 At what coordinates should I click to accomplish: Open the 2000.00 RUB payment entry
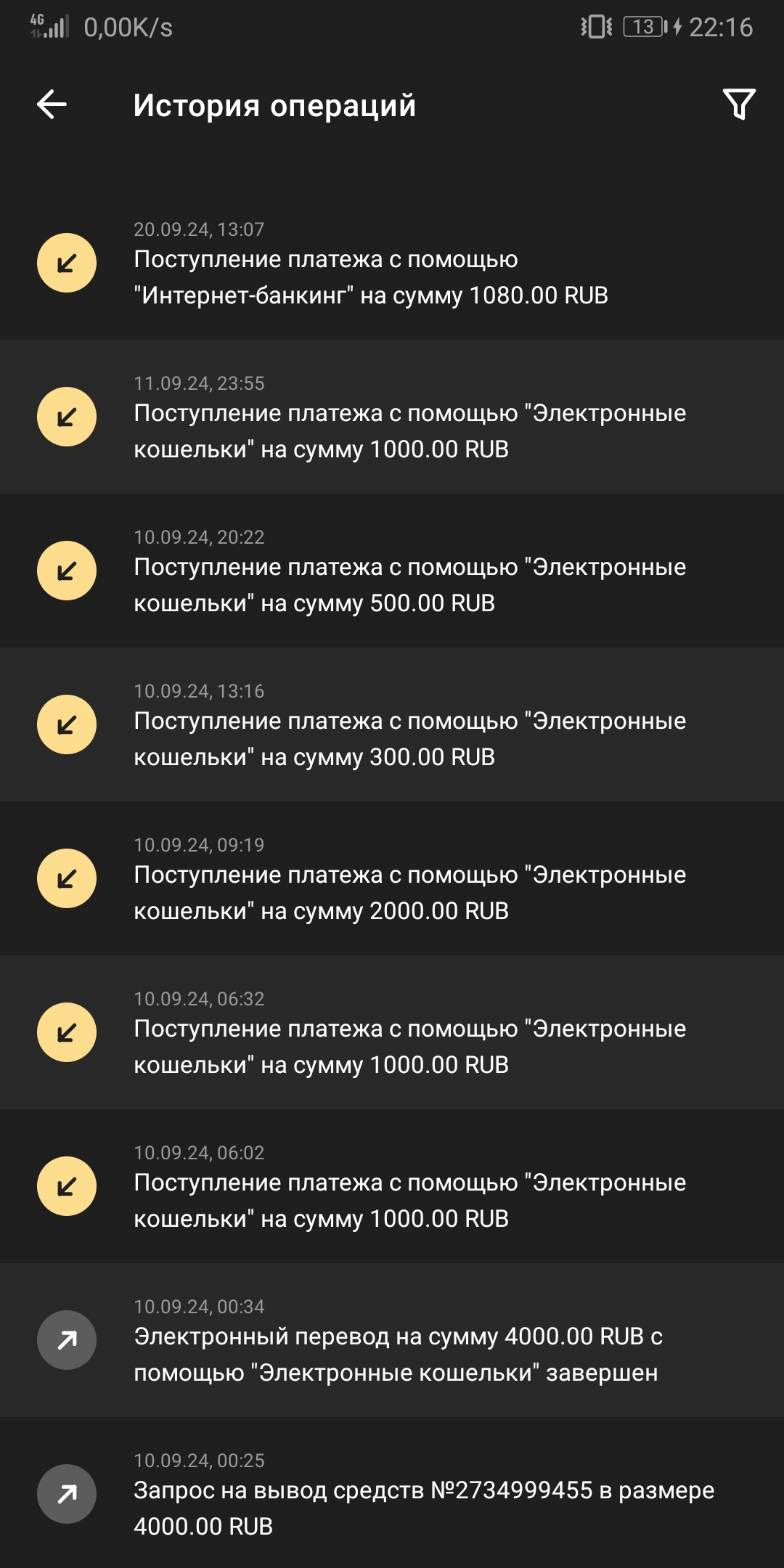pyautogui.click(x=392, y=879)
